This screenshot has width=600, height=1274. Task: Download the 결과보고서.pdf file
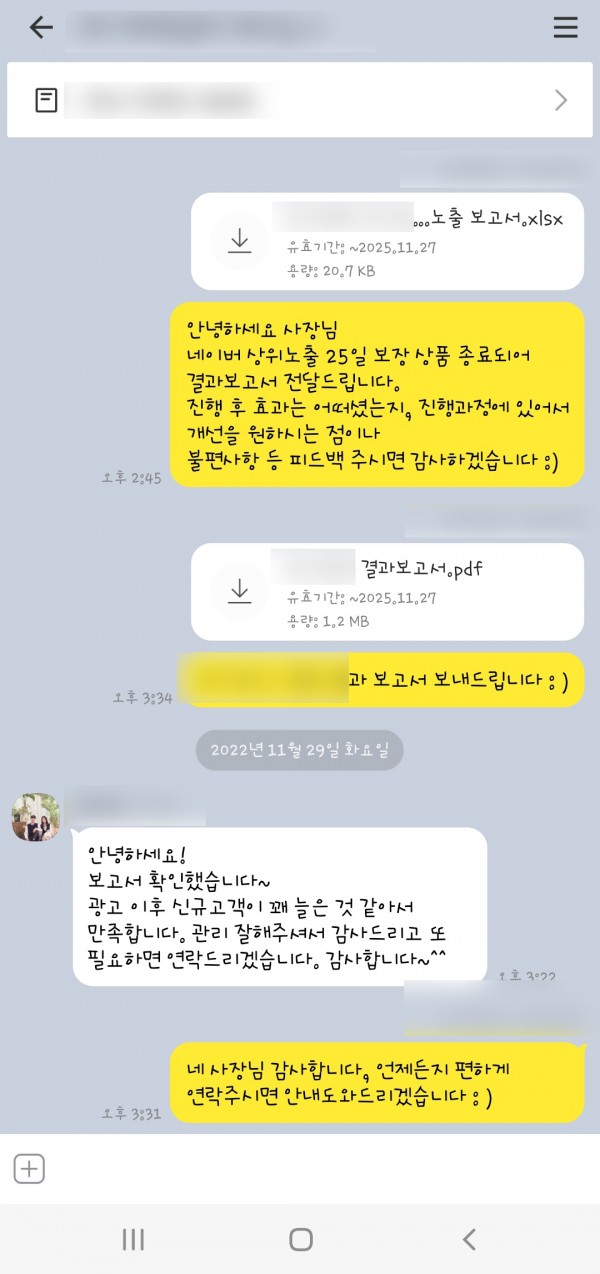pos(239,591)
